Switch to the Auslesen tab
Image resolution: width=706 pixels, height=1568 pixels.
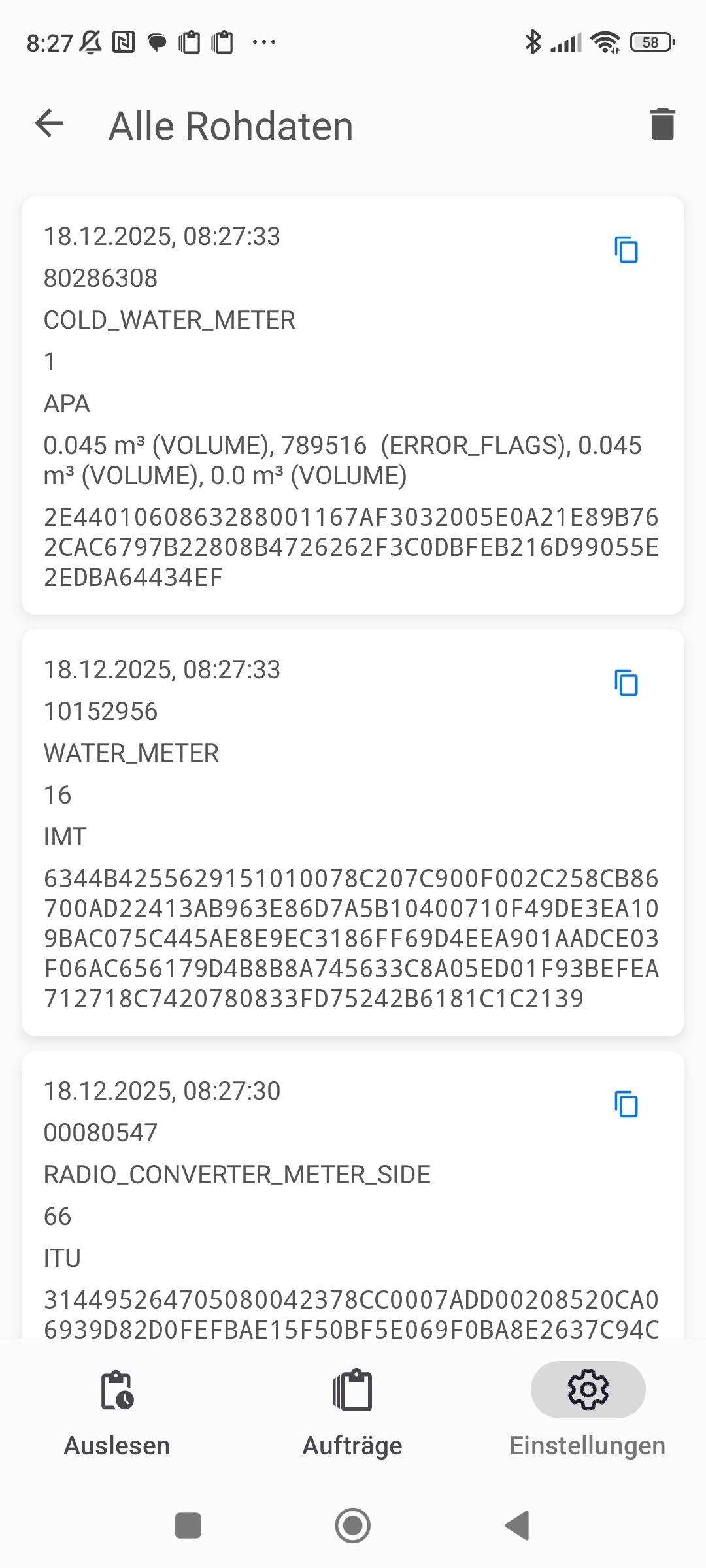(117, 1413)
